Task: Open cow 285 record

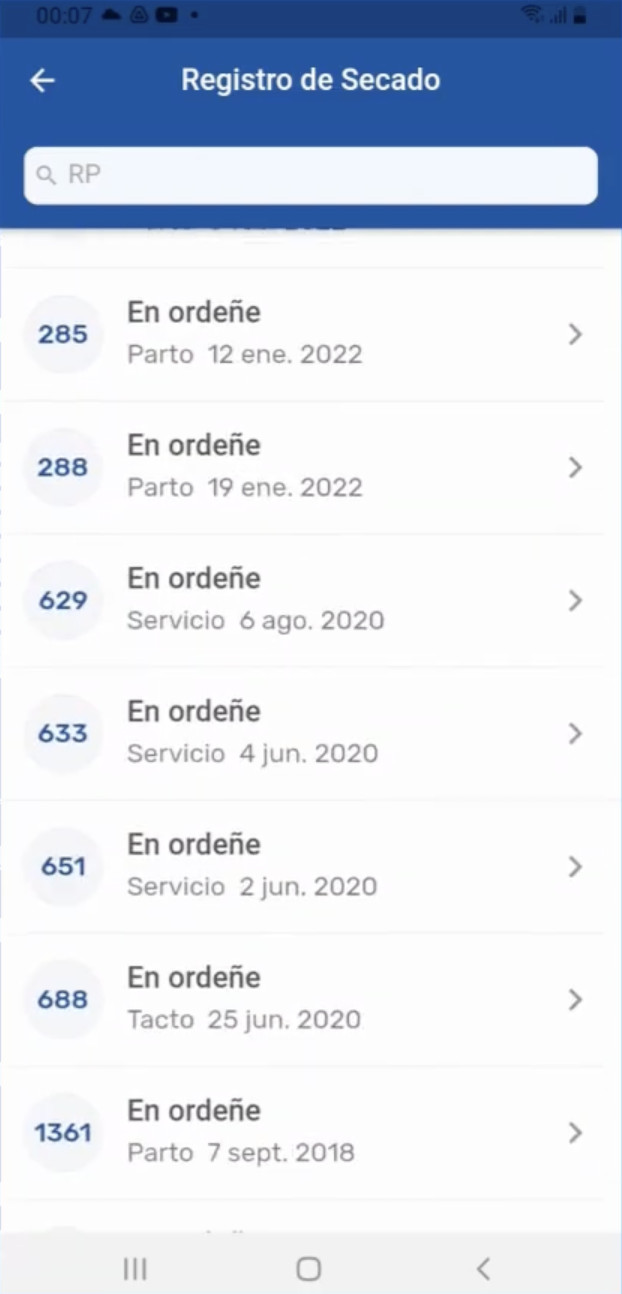Action: [310, 334]
